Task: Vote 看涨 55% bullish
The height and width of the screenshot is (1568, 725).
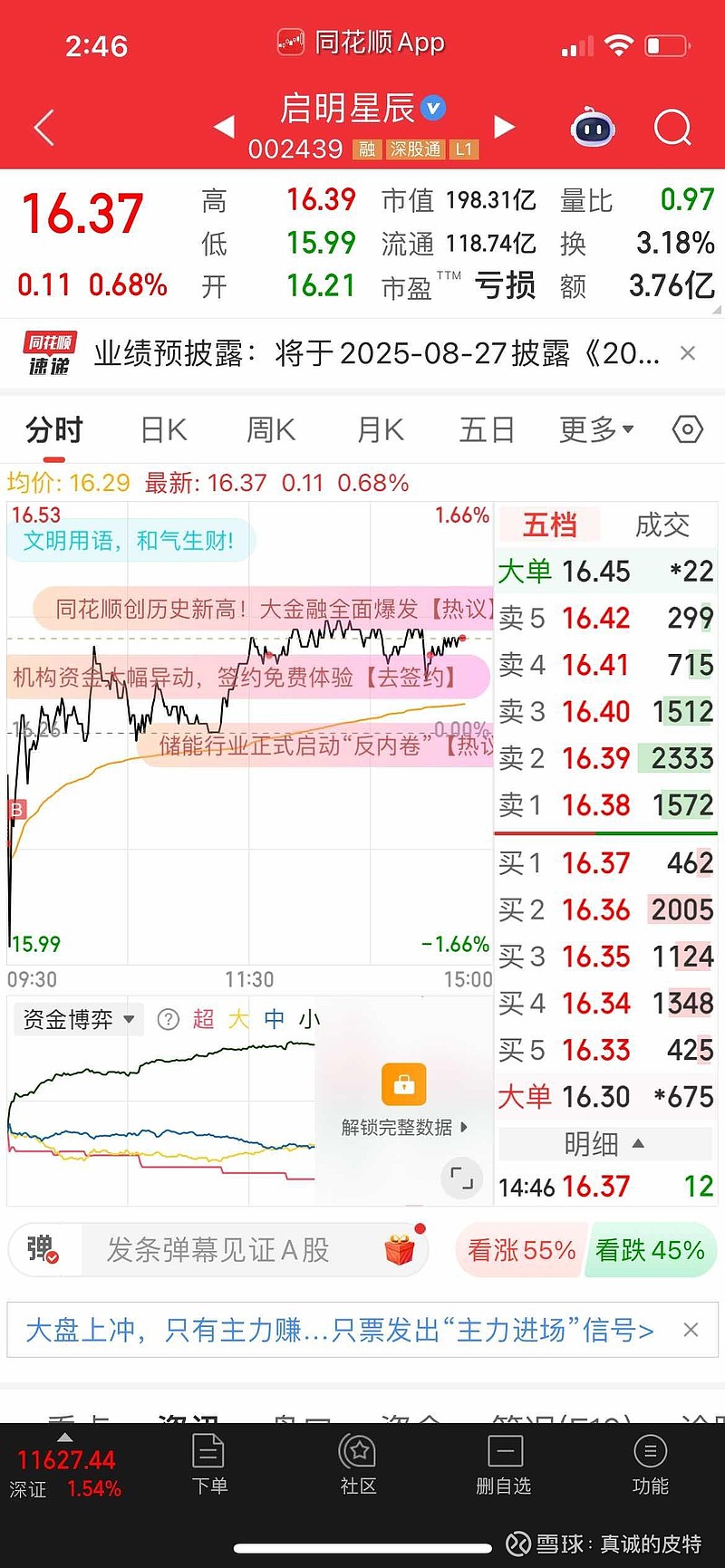Action: (521, 1250)
